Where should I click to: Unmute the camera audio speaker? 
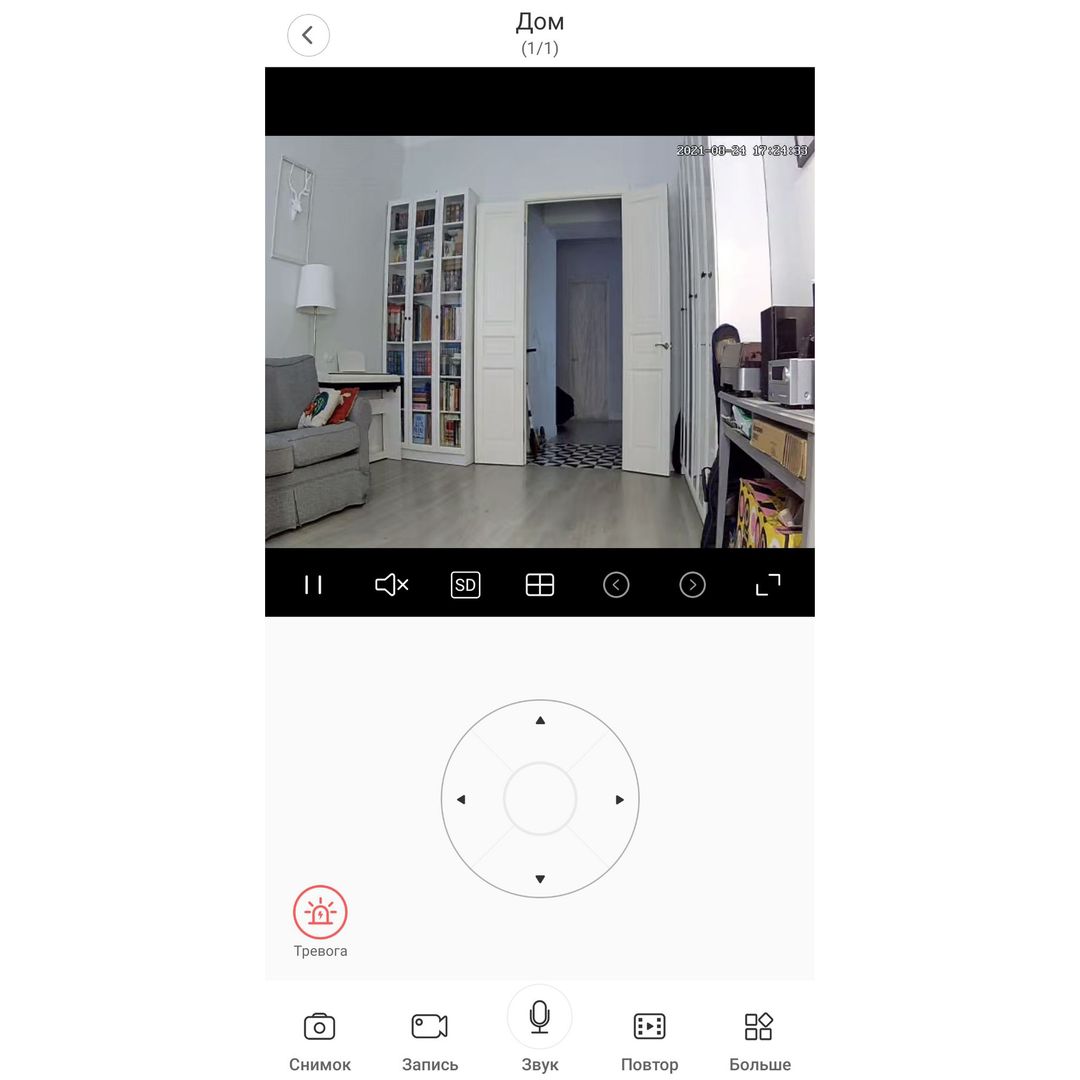391,585
